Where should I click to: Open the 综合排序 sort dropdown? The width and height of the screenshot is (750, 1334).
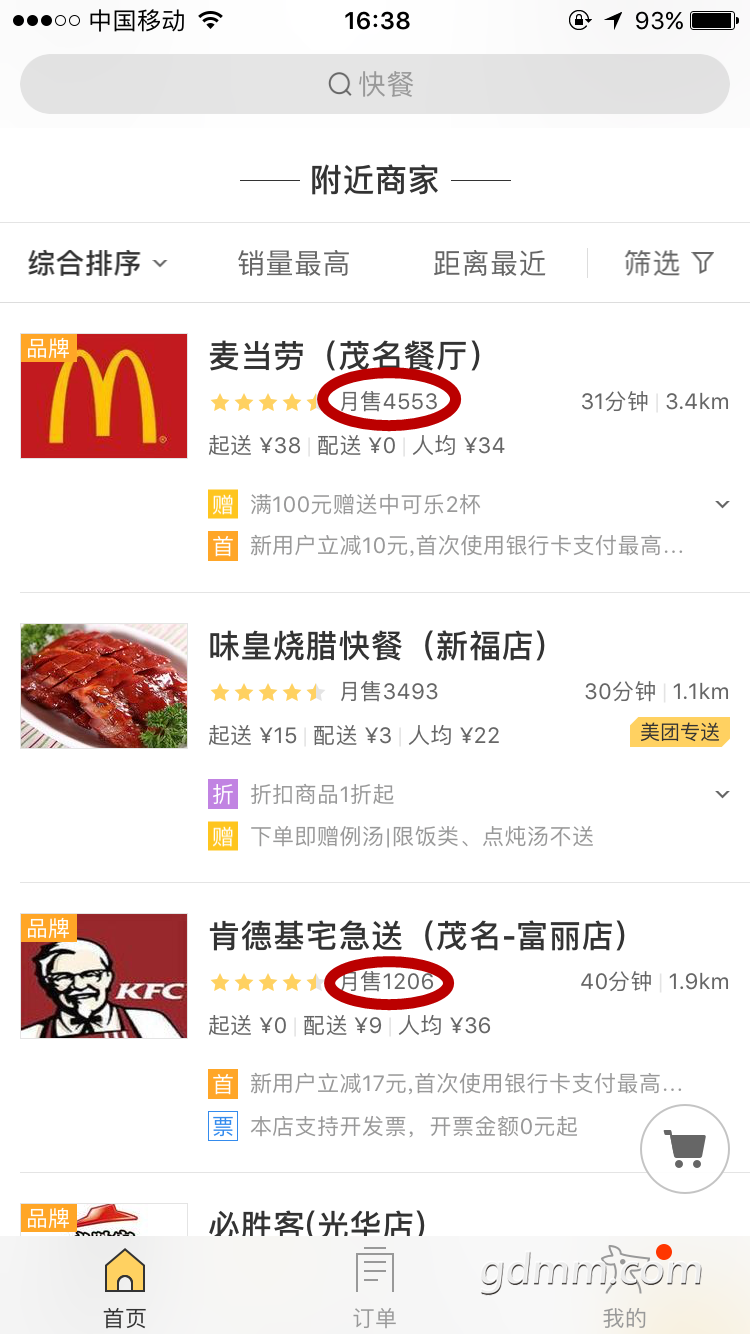click(x=98, y=264)
